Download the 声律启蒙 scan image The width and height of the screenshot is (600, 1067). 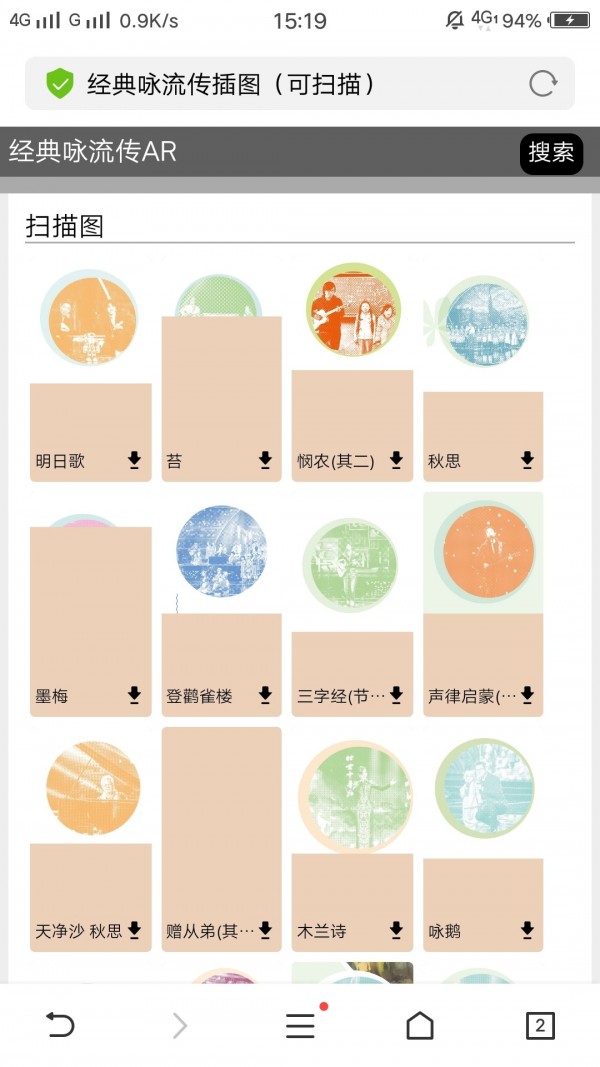click(x=527, y=695)
